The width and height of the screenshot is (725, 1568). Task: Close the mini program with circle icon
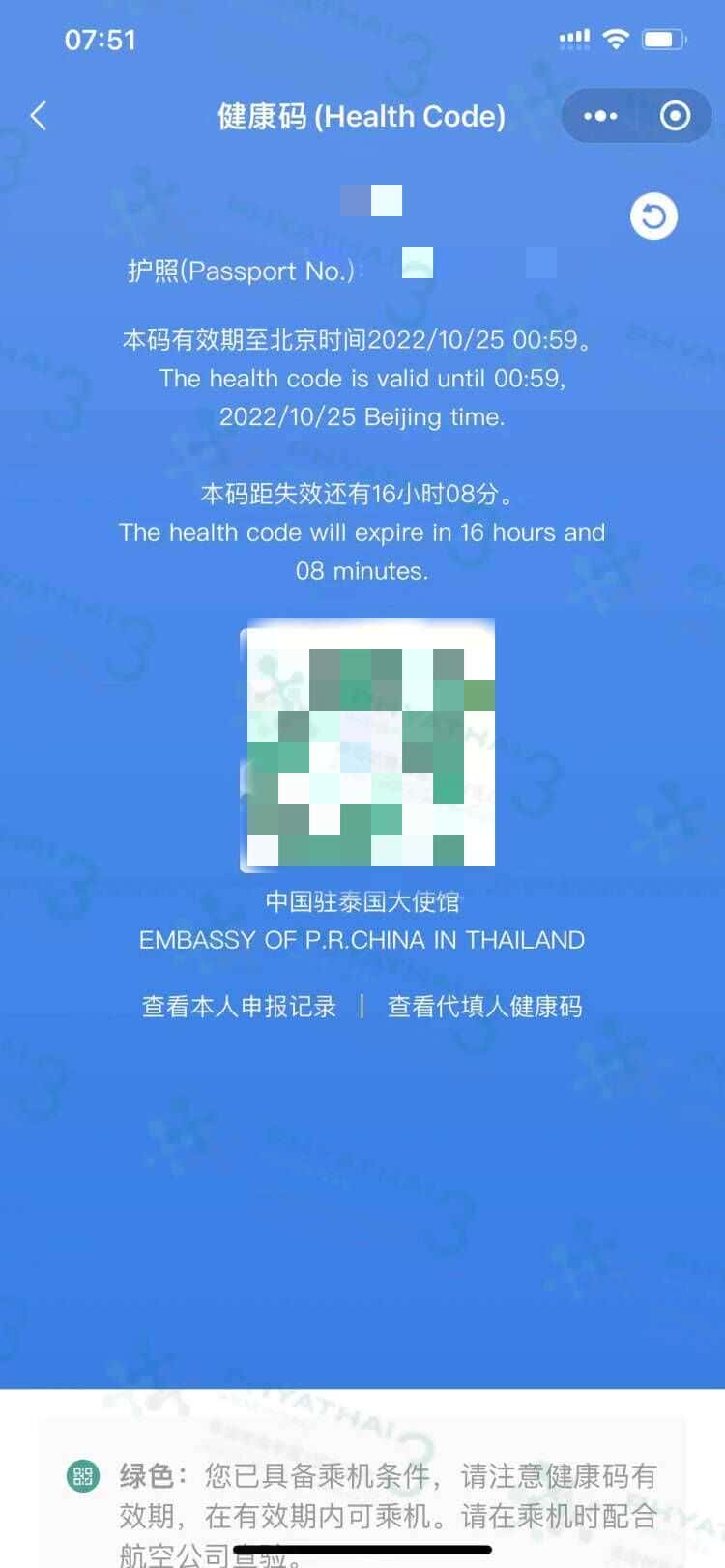point(675,116)
